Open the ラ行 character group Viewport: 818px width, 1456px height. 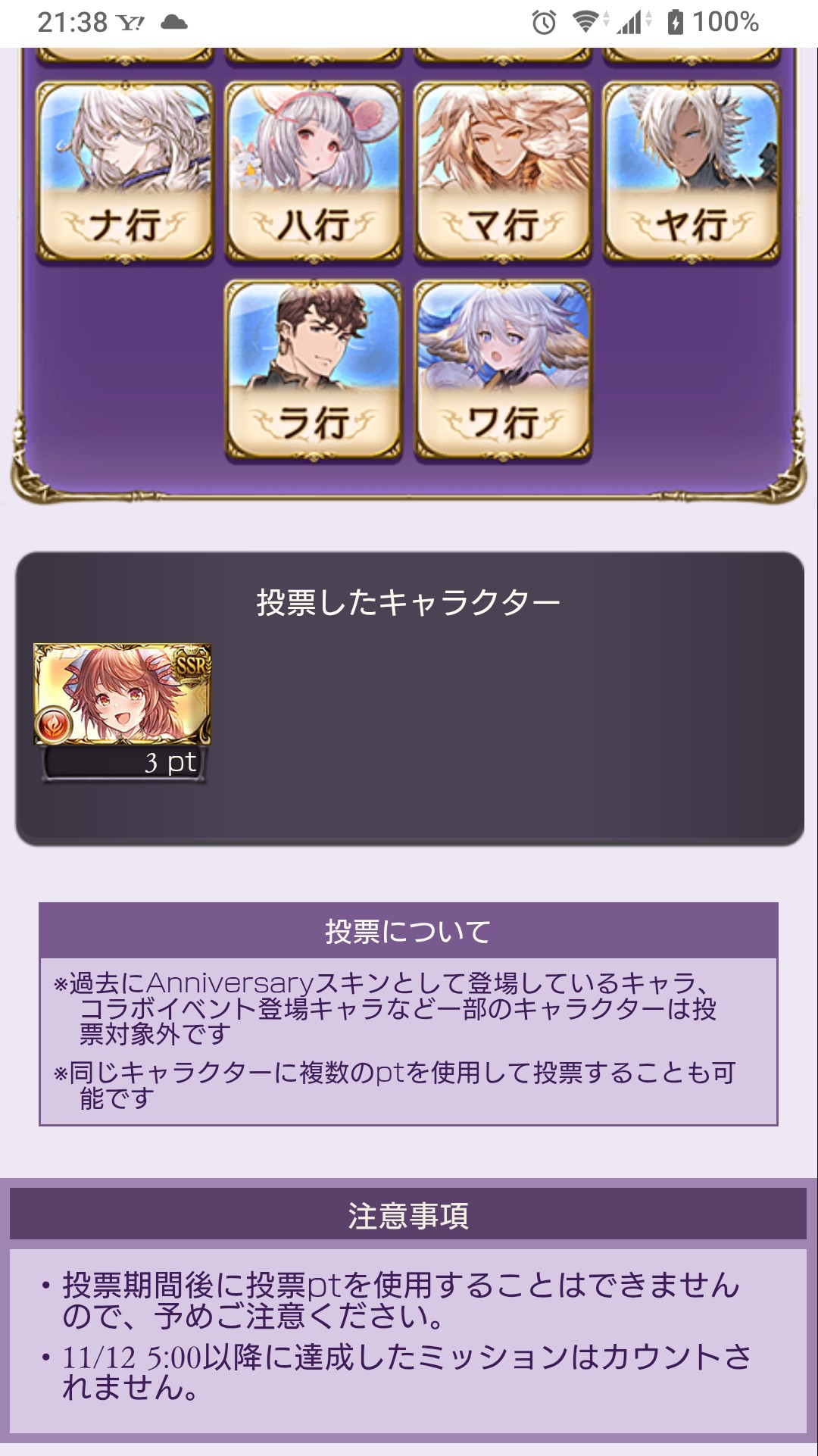(x=314, y=370)
